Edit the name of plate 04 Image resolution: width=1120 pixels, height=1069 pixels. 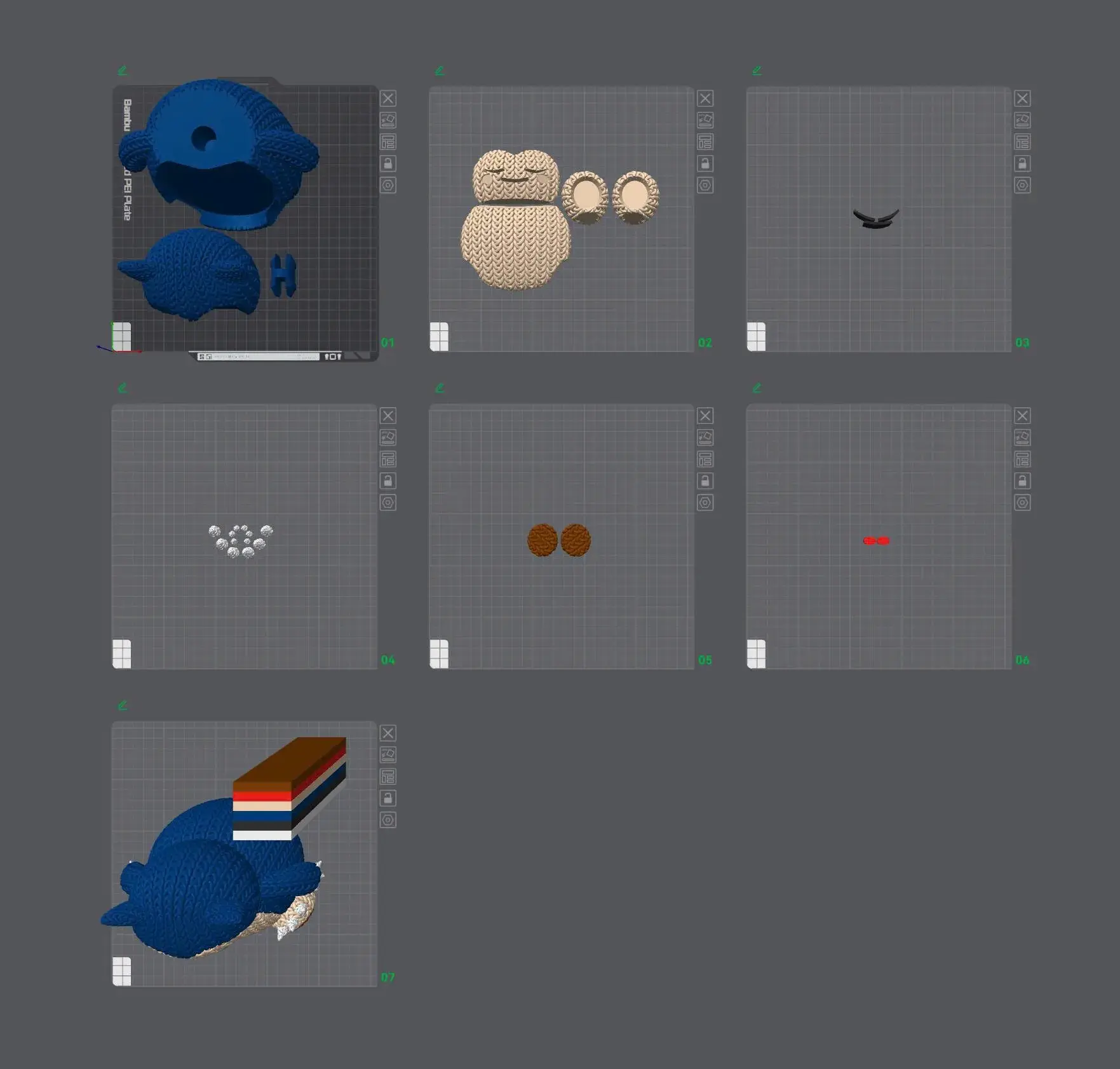[x=123, y=388]
